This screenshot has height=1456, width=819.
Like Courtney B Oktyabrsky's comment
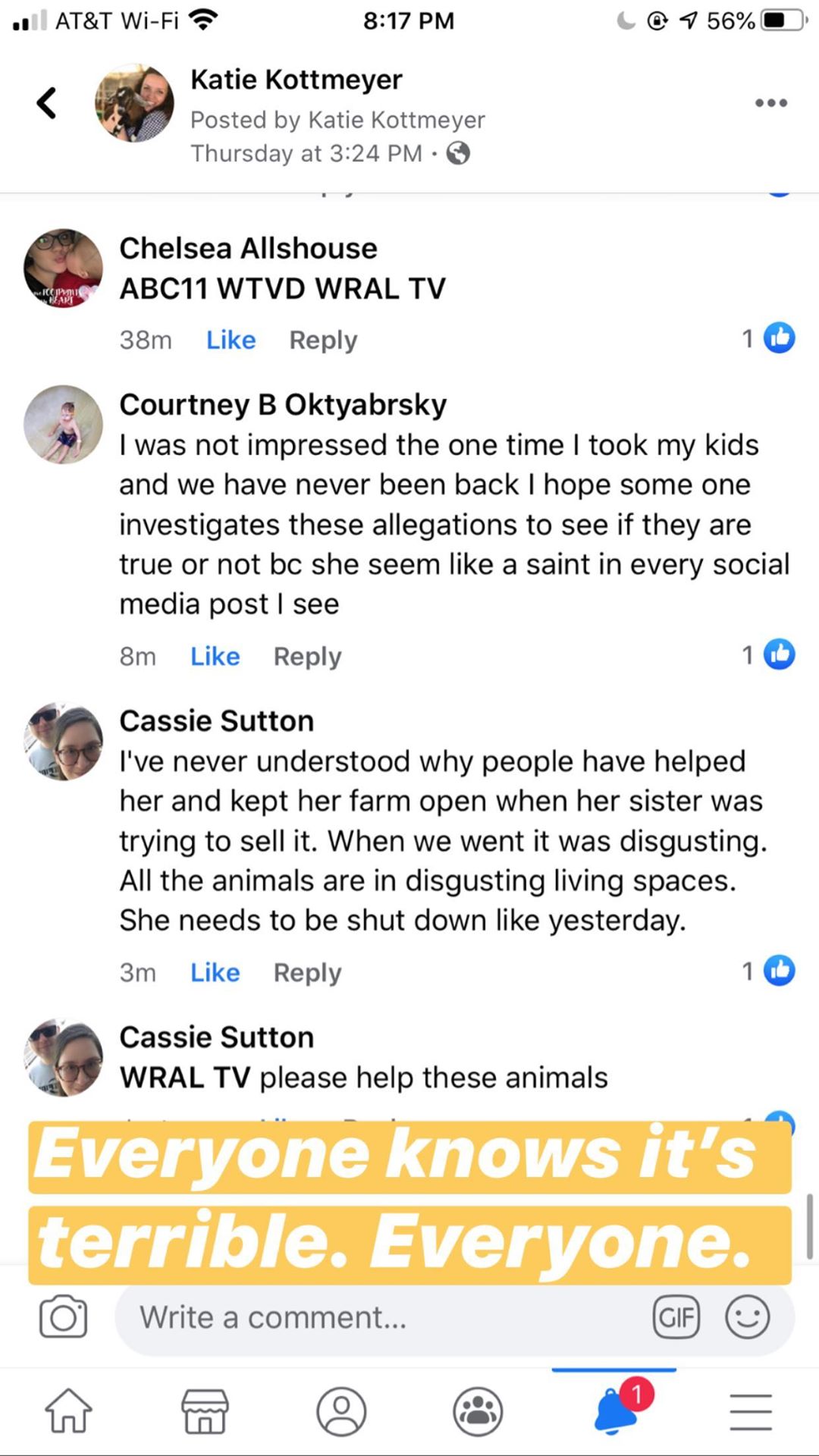215,656
